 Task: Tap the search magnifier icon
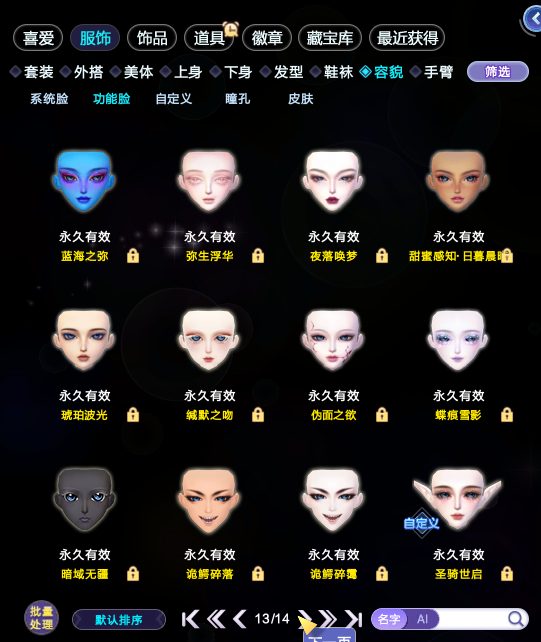pos(516,619)
